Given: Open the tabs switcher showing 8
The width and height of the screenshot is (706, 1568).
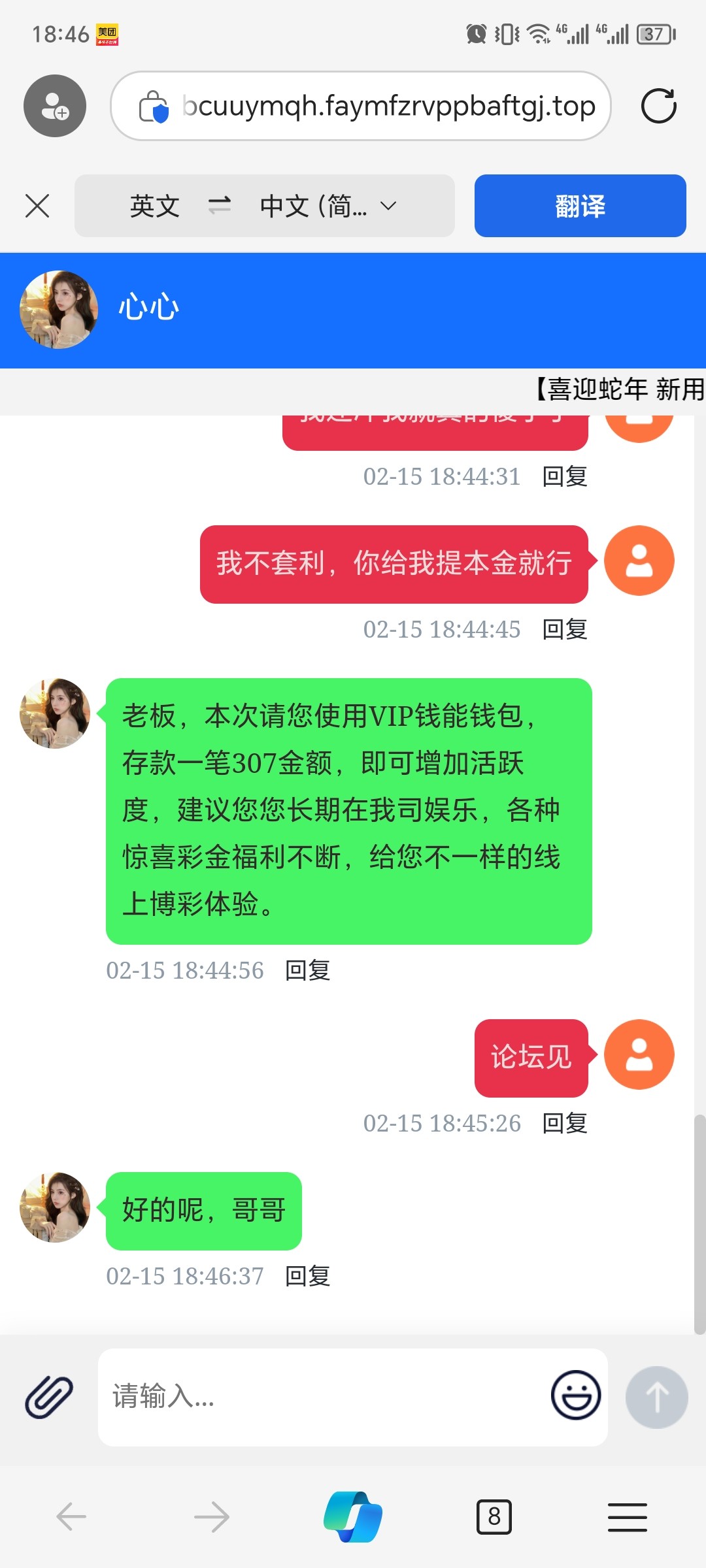Looking at the screenshot, I should tap(494, 1517).
